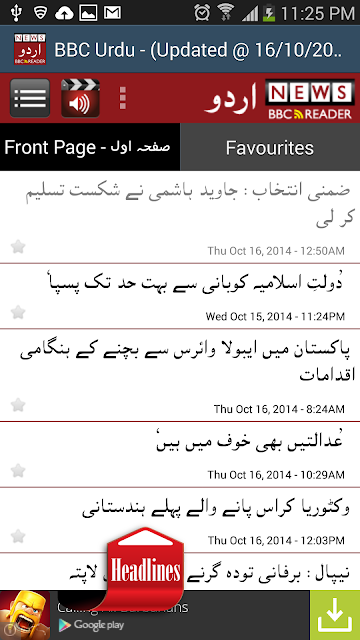Open the list menu icon
The height and width of the screenshot is (640, 360).
pos(30,98)
